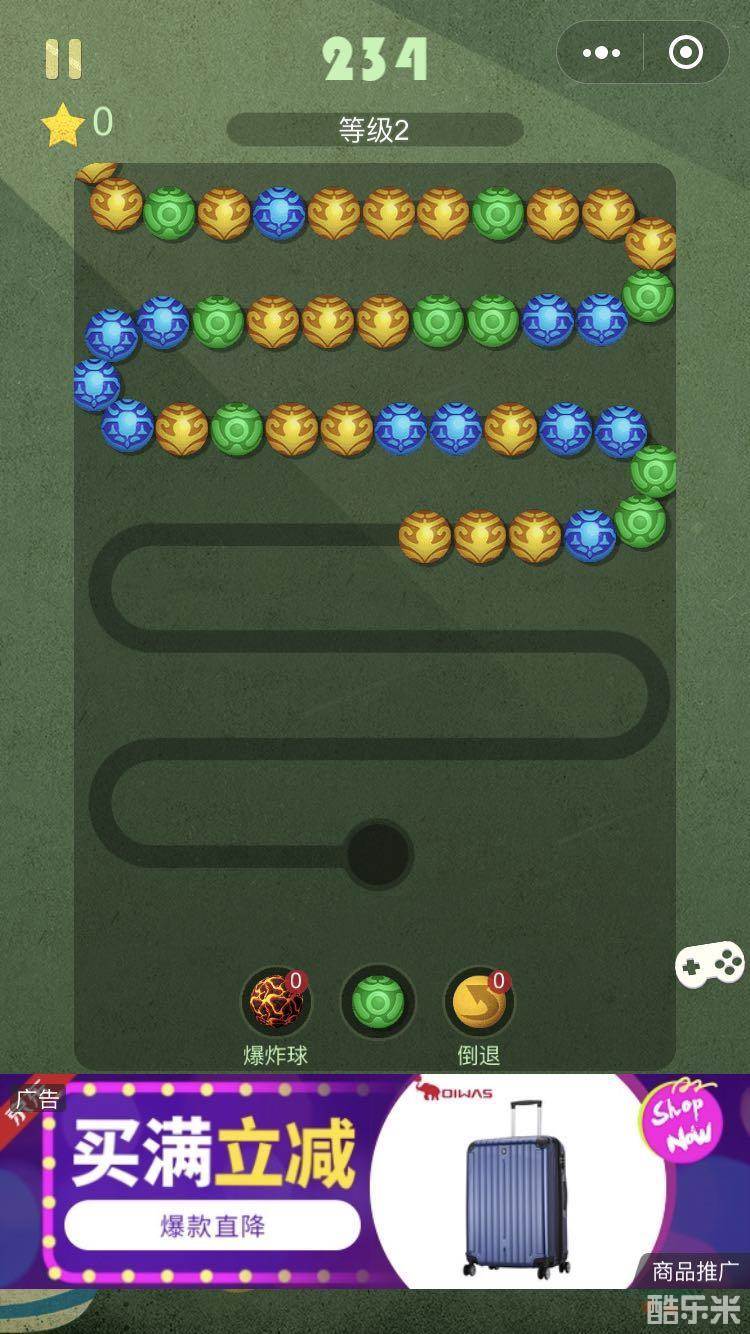Tap the green ball shooter
The image size is (750, 1334).
(x=377, y=1002)
